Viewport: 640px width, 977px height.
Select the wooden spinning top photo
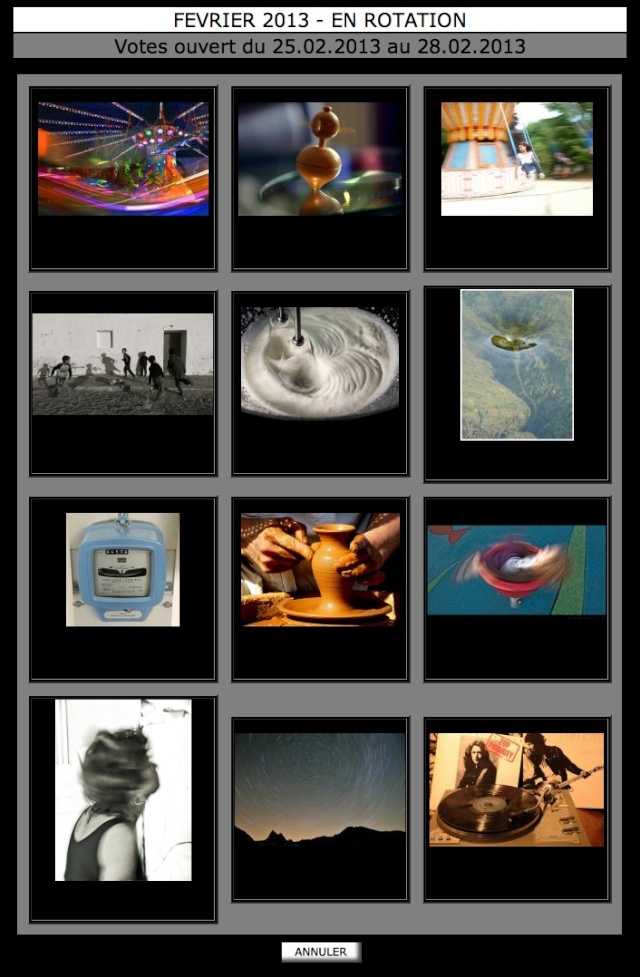pos(320,158)
